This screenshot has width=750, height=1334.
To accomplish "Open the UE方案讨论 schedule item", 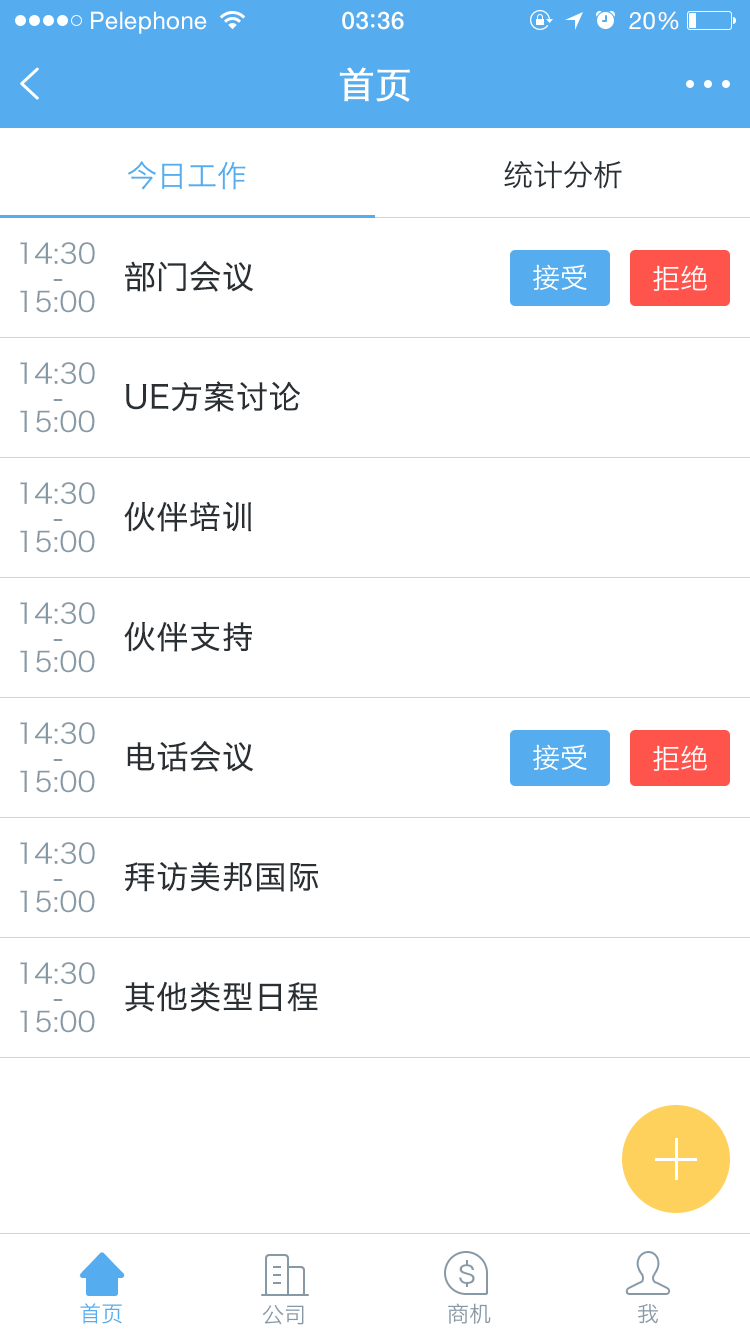I will (375, 398).
